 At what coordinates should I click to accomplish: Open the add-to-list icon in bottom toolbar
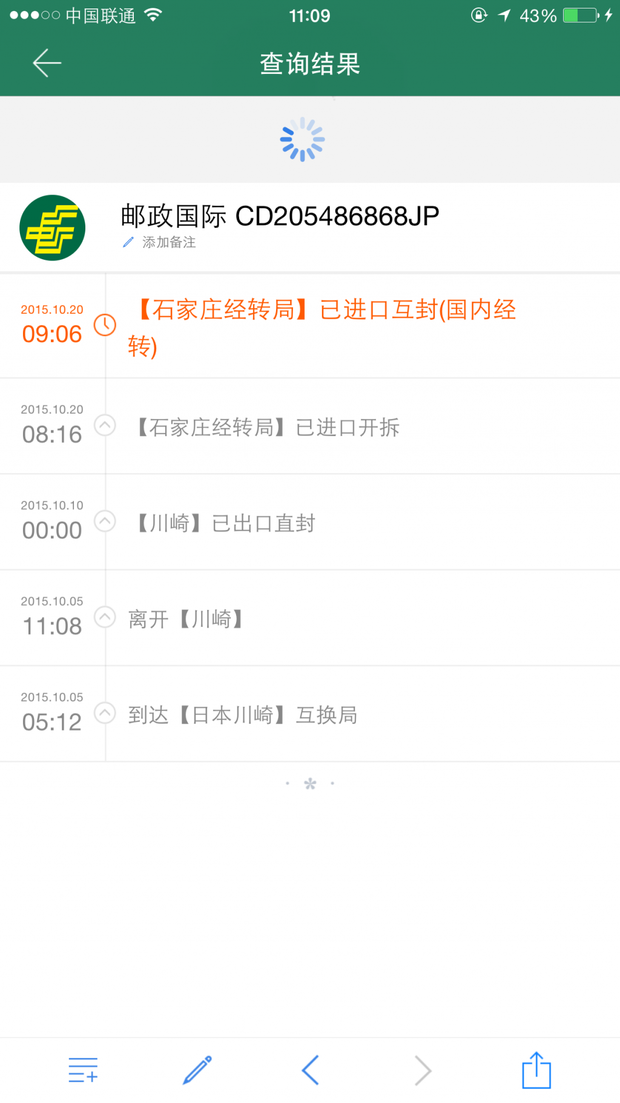[83, 1070]
